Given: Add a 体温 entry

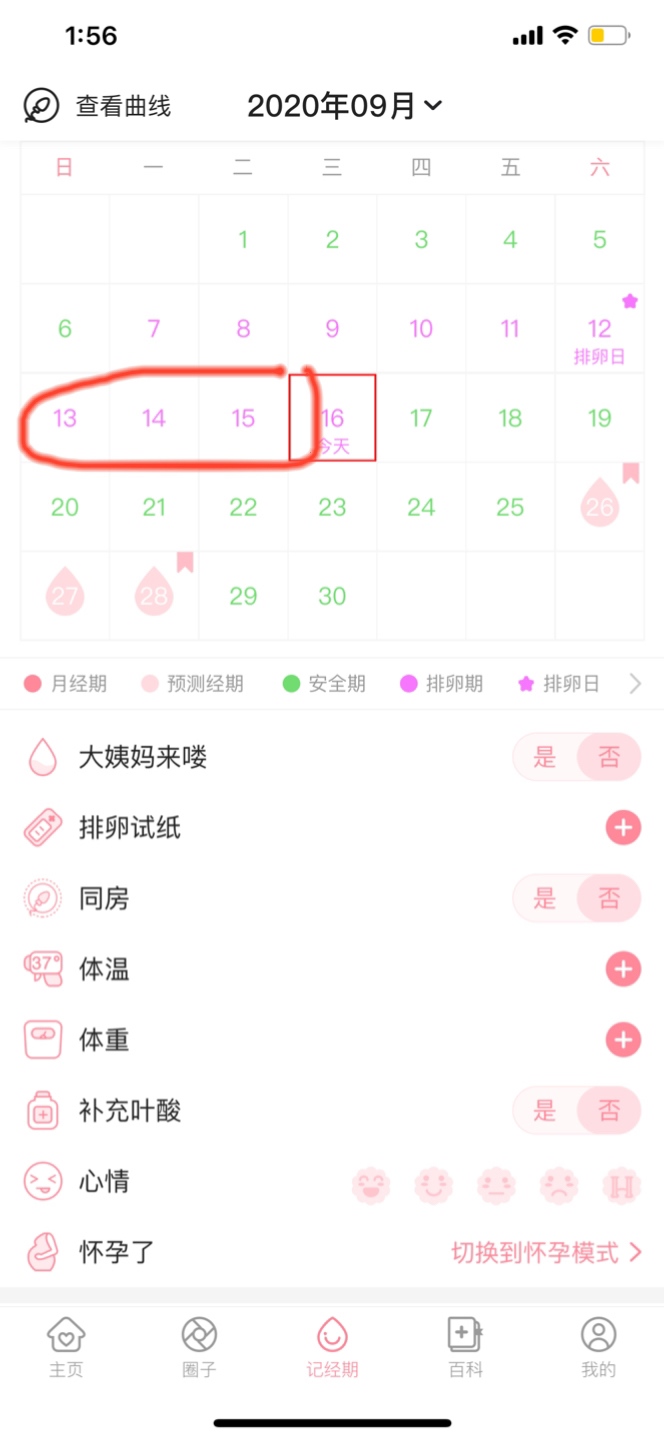Looking at the screenshot, I should (x=622, y=969).
